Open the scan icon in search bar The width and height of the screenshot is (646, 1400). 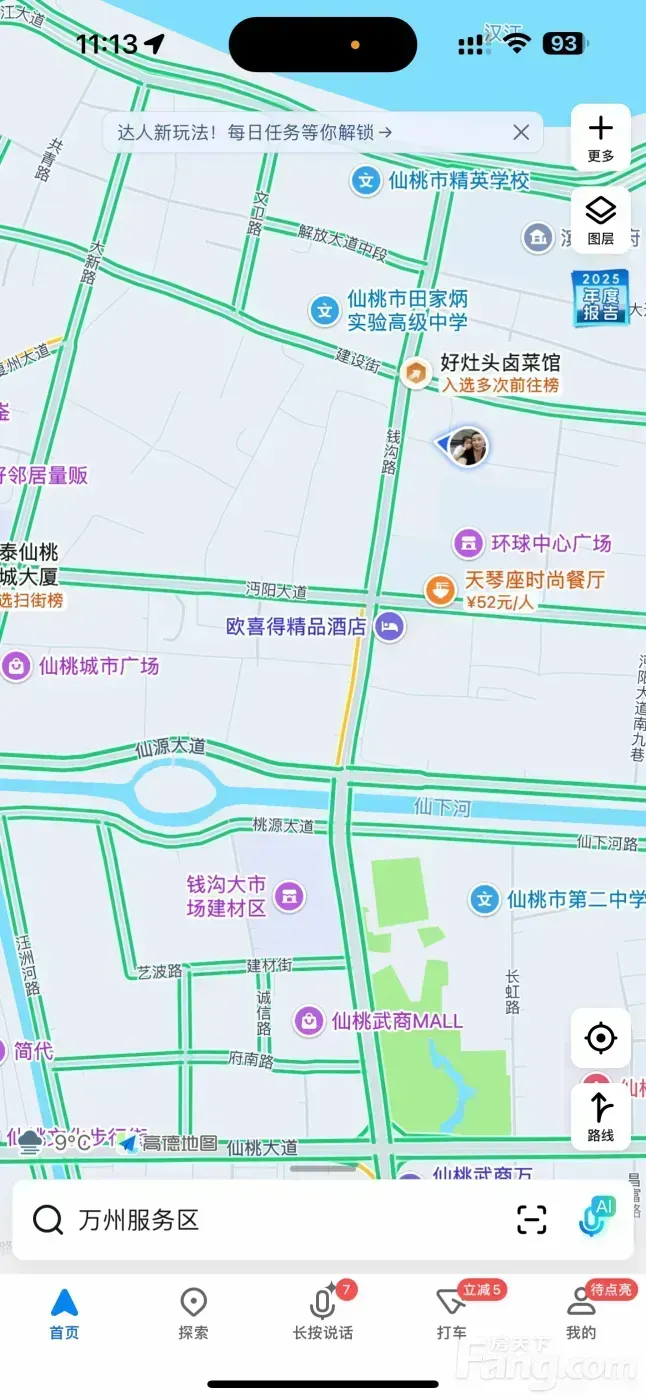point(532,1220)
